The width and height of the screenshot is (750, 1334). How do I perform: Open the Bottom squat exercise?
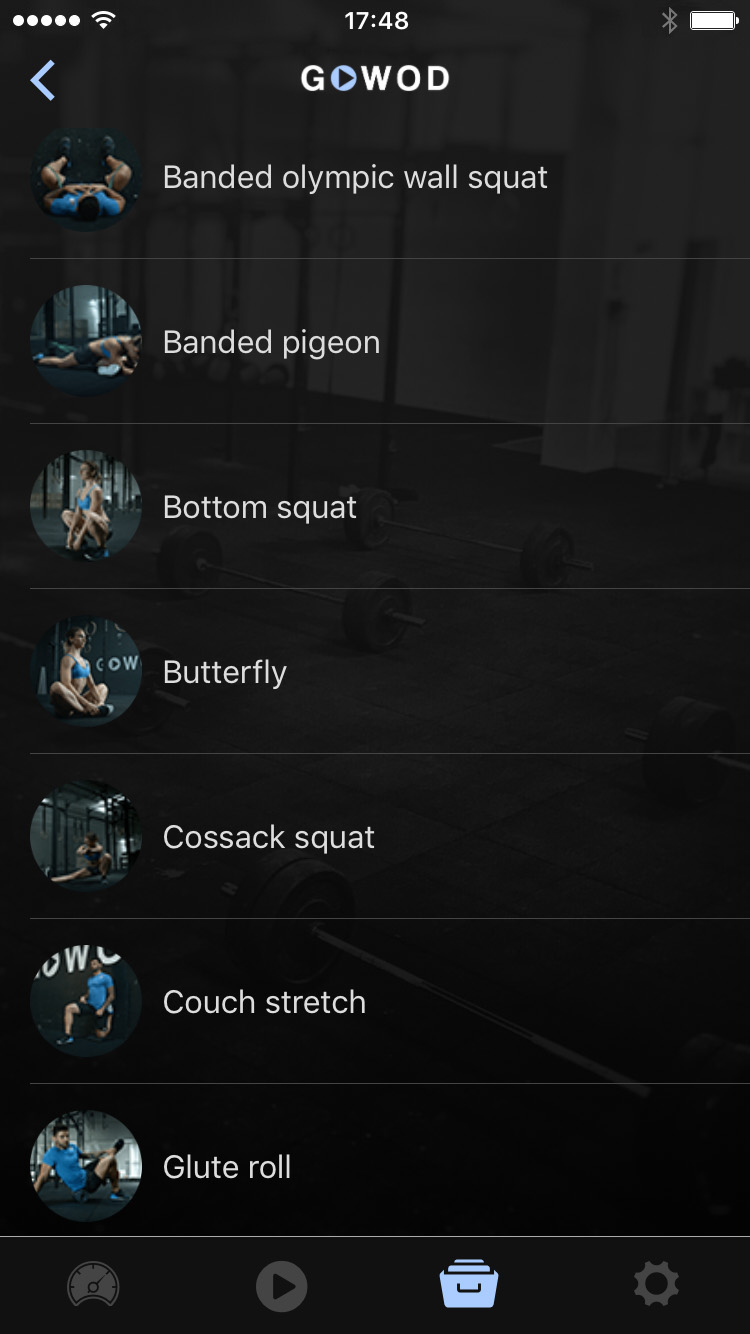tap(260, 507)
